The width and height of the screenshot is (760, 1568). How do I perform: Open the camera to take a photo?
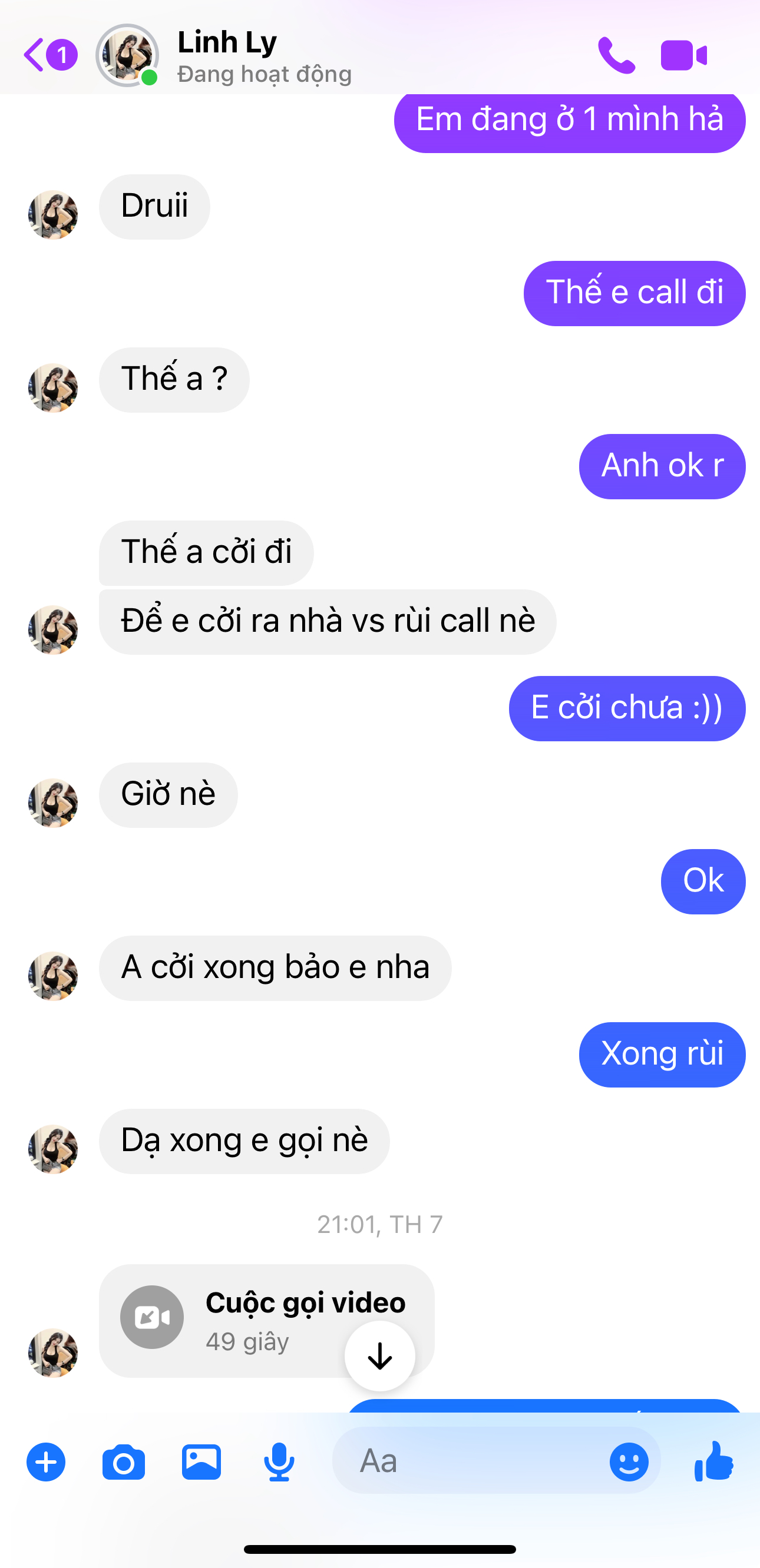click(124, 1461)
